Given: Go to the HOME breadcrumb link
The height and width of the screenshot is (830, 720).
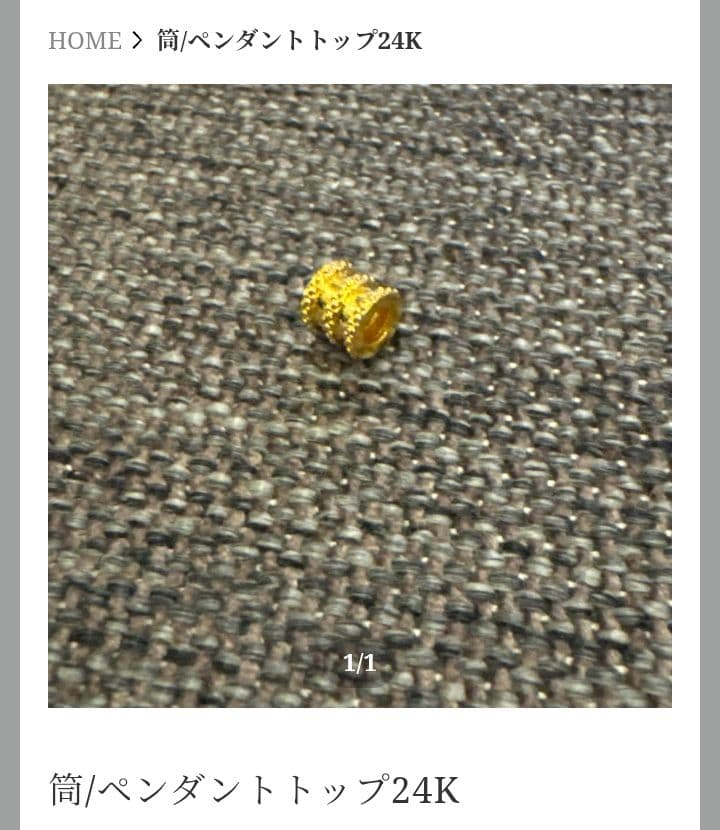Looking at the screenshot, I should (84, 41).
